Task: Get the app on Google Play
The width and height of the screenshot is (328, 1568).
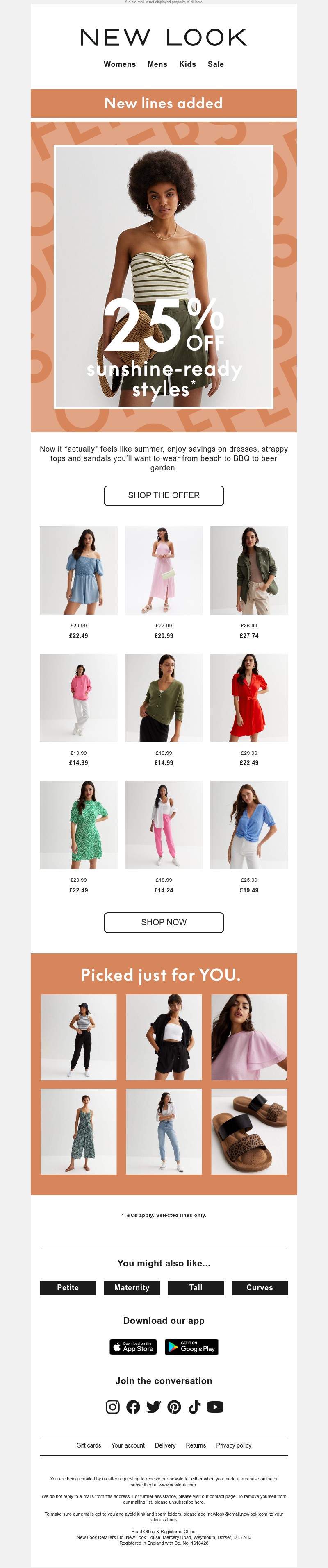Action: click(191, 1347)
